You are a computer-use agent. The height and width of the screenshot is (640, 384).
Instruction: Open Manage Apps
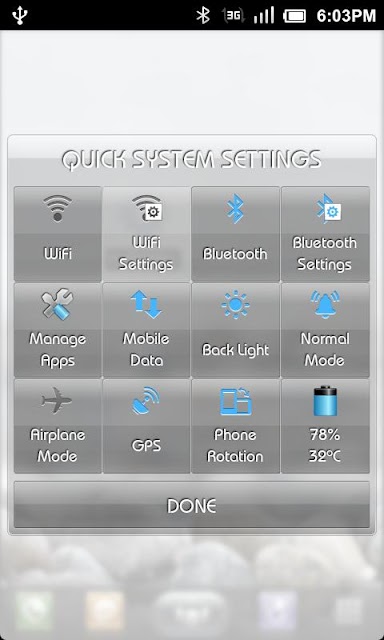coord(58,330)
